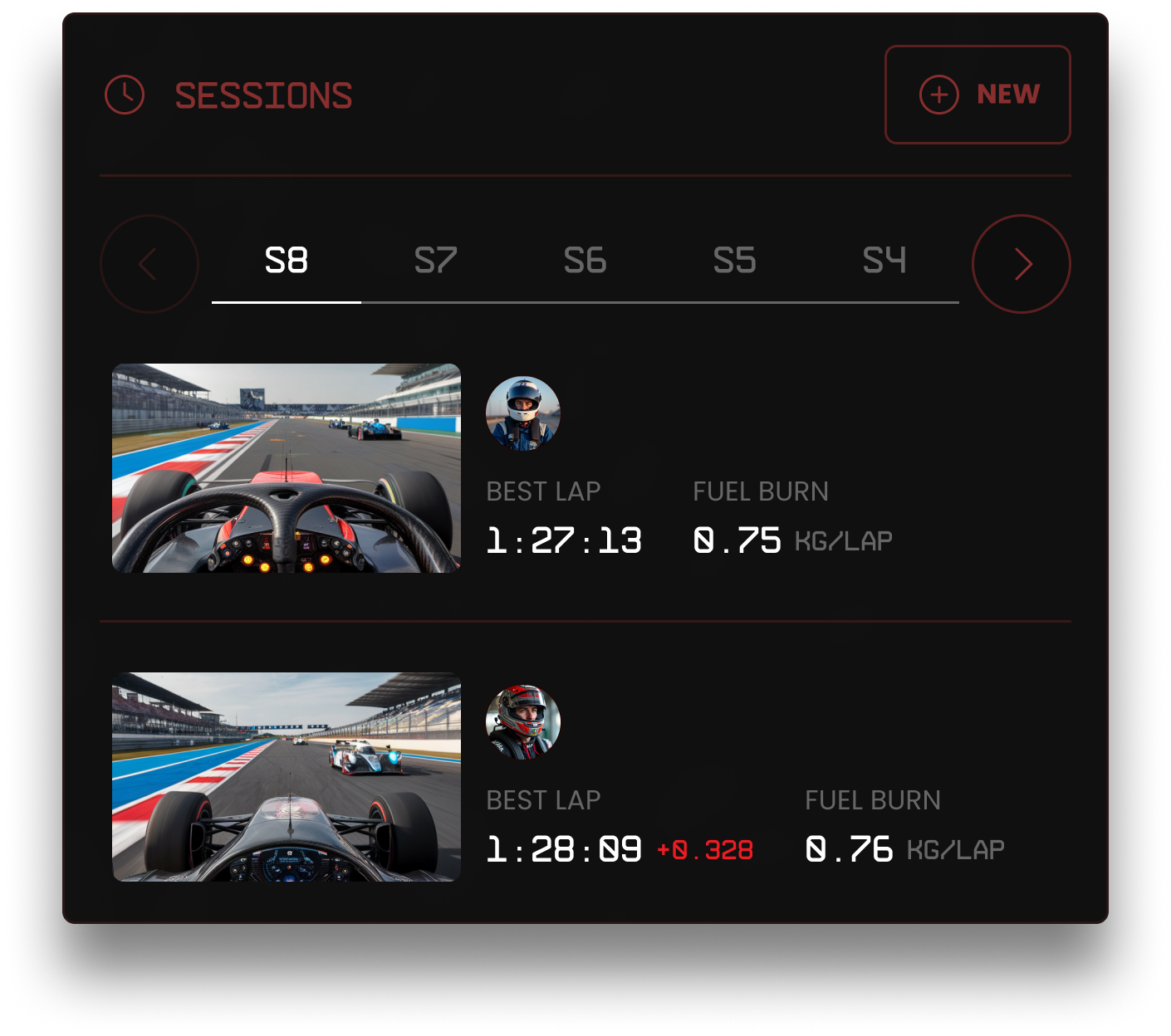Go to previous sessions with left arrow
This screenshot has height=1036, width=1171.
(149, 264)
